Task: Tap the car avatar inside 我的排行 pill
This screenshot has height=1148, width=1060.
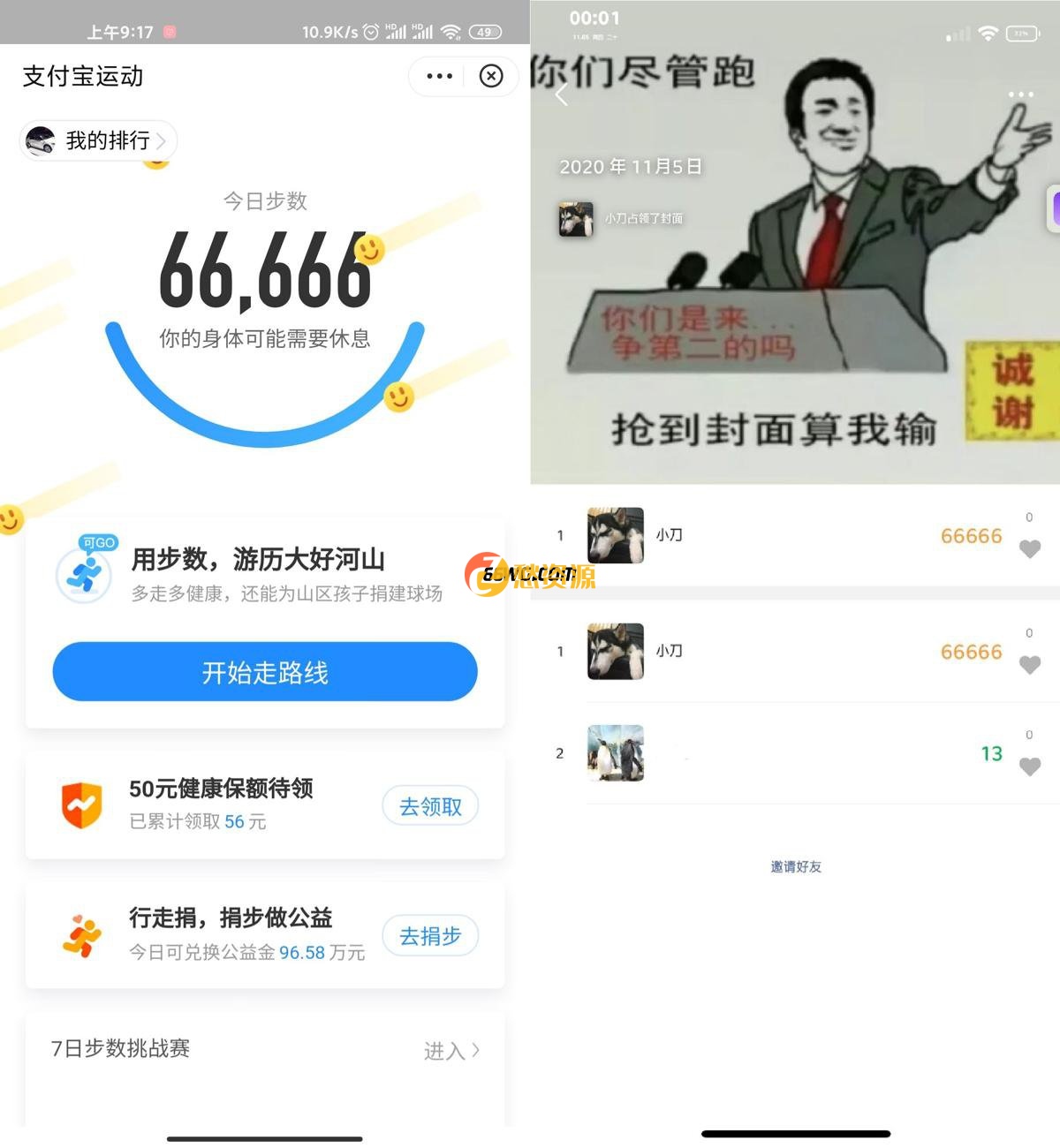Action: [42, 140]
